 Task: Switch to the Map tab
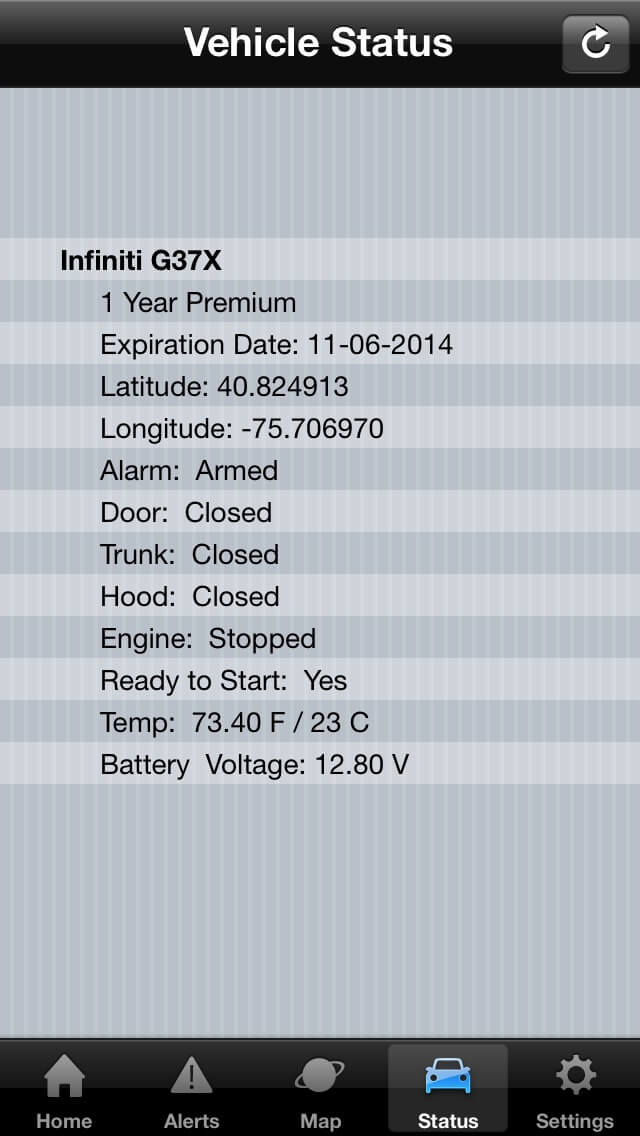click(x=320, y=1089)
